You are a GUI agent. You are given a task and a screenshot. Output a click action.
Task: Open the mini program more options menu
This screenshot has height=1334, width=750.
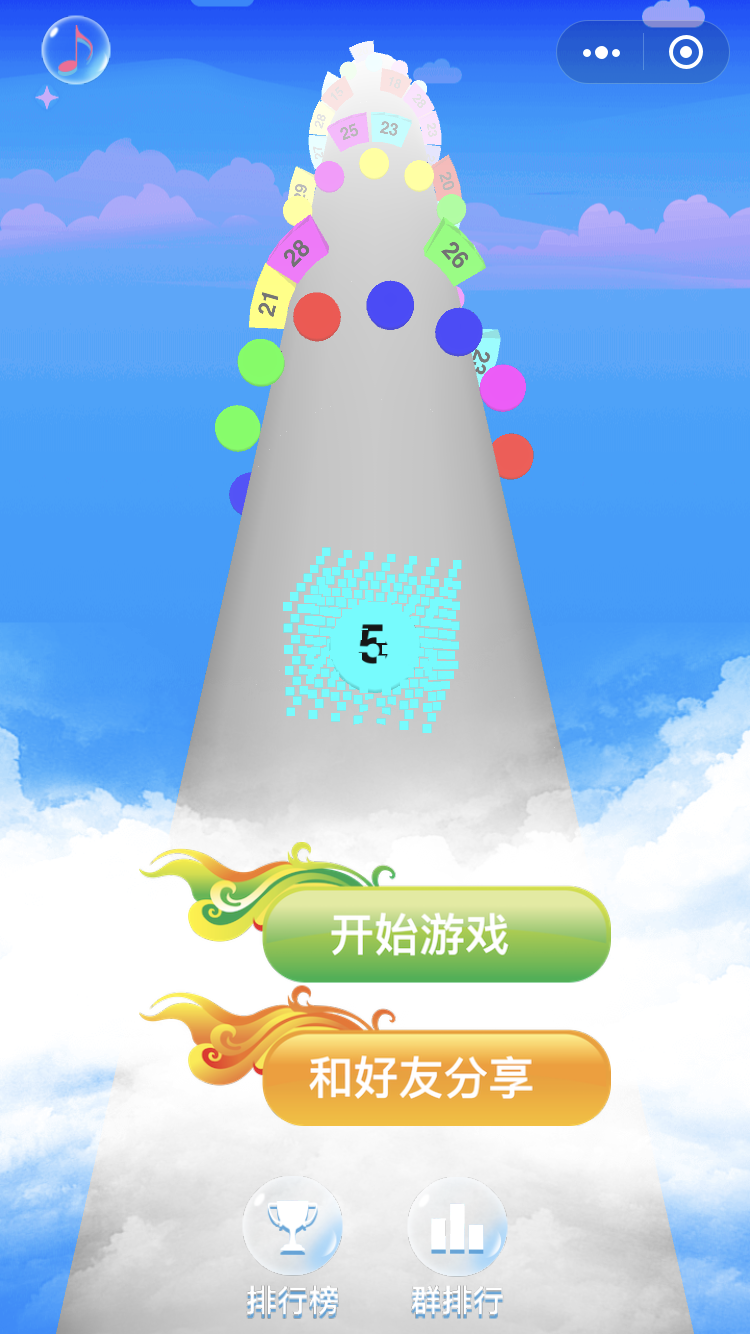[601, 53]
